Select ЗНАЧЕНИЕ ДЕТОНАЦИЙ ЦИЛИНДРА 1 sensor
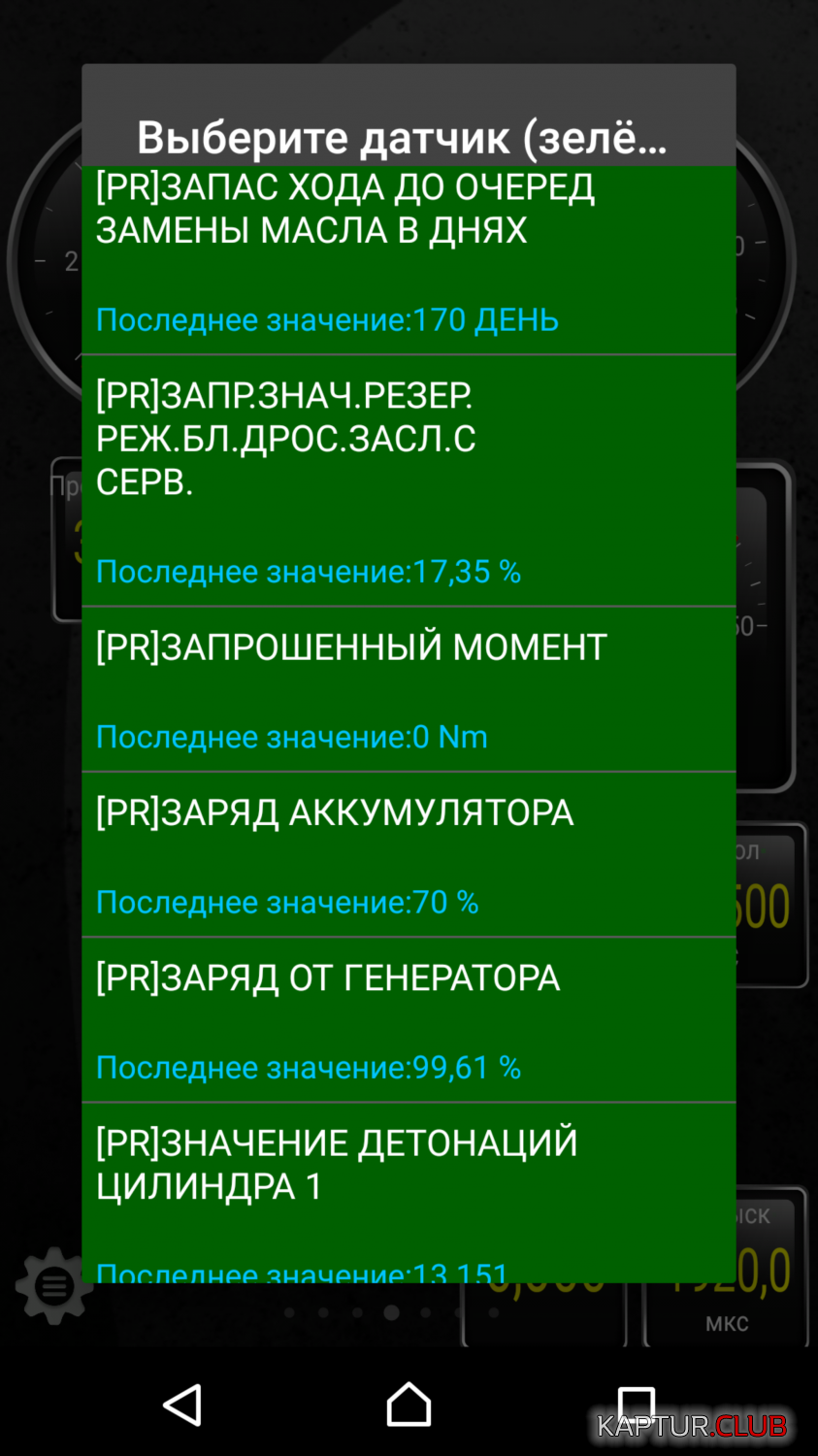 (409, 1193)
